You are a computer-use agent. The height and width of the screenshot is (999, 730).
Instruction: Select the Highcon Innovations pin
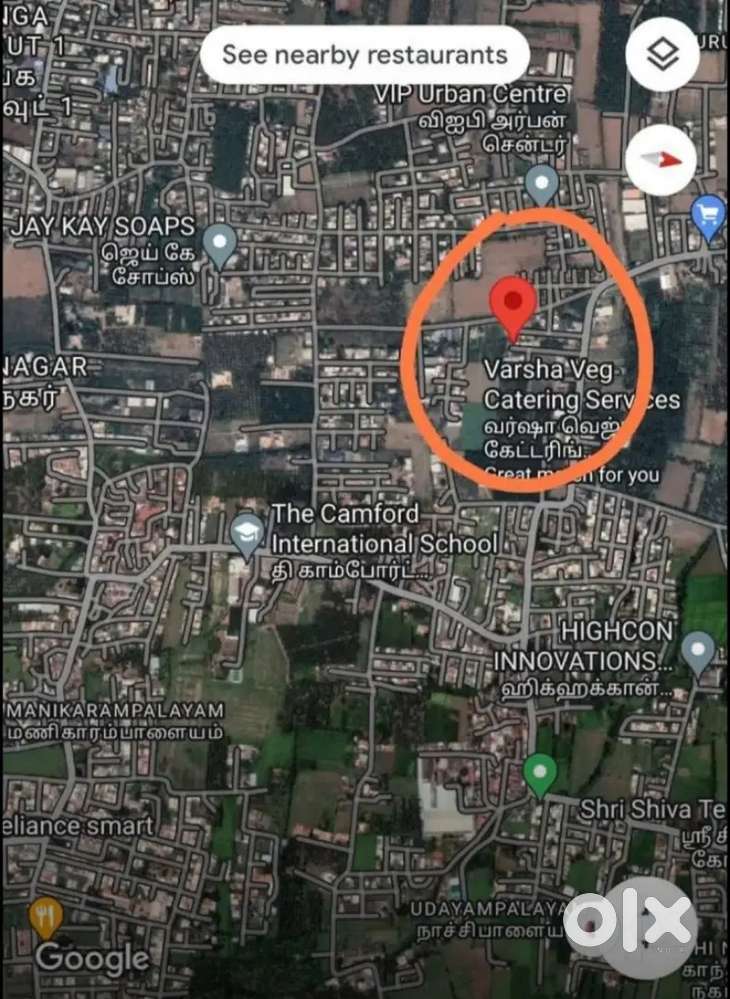698,650
